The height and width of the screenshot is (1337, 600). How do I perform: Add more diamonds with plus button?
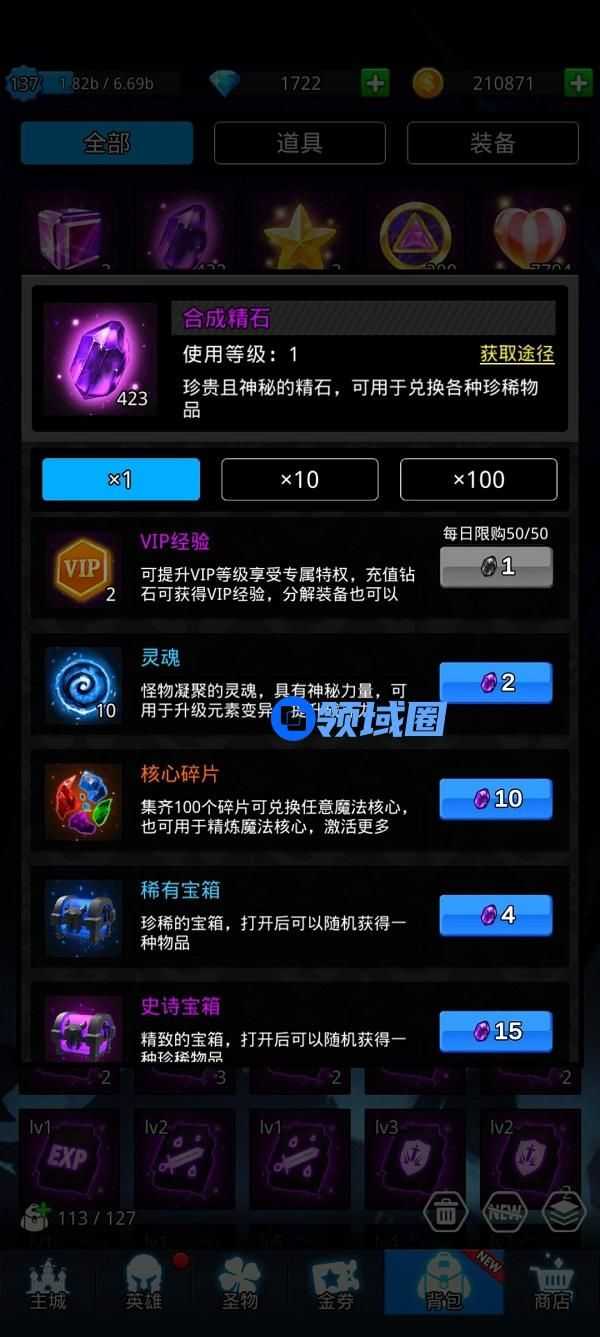coord(375,83)
